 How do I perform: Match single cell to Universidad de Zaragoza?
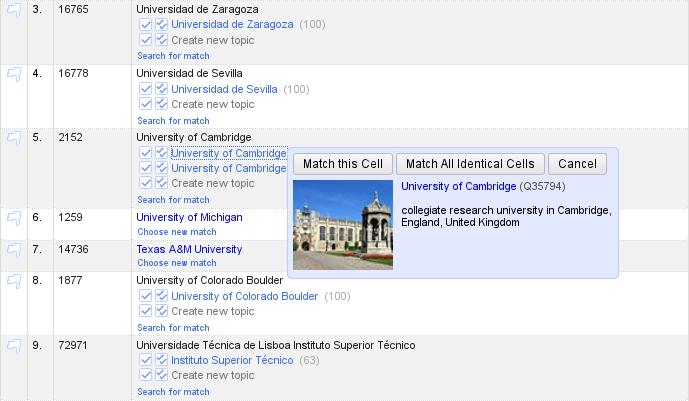click(145, 25)
